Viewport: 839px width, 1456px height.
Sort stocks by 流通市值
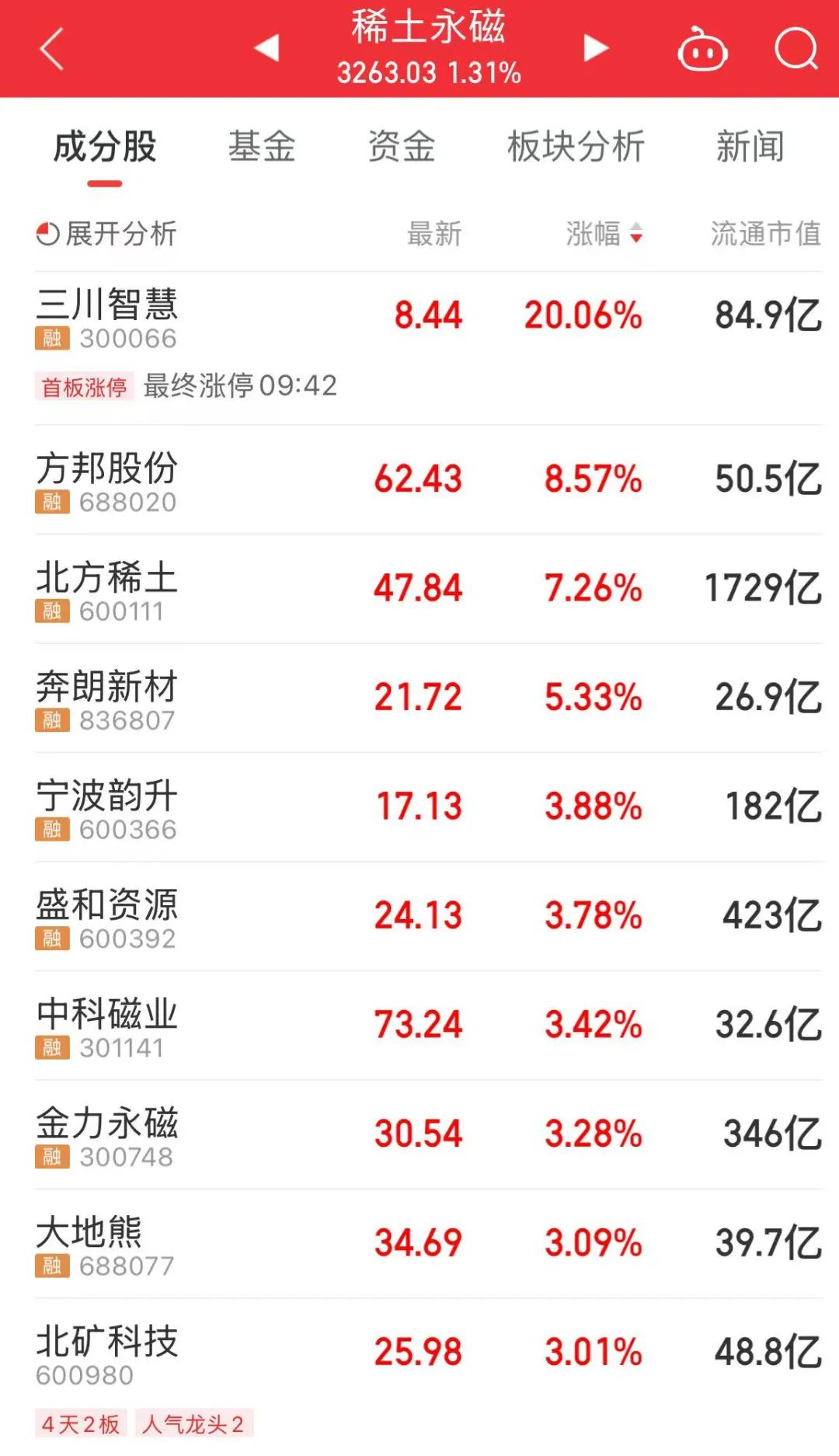[x=765, y=233]
